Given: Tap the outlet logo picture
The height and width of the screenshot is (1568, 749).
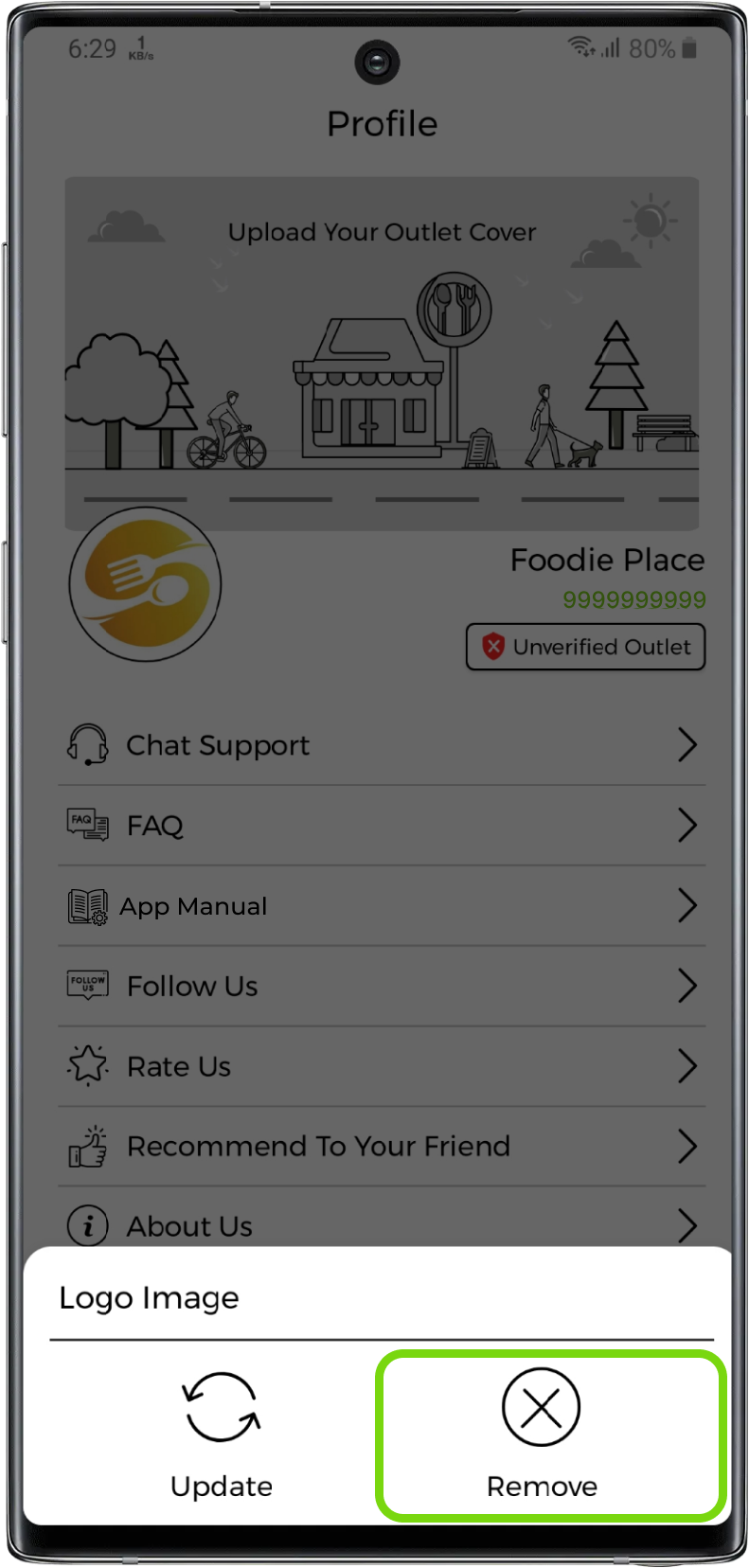Looking at the screenshot, I should [145, 584].
